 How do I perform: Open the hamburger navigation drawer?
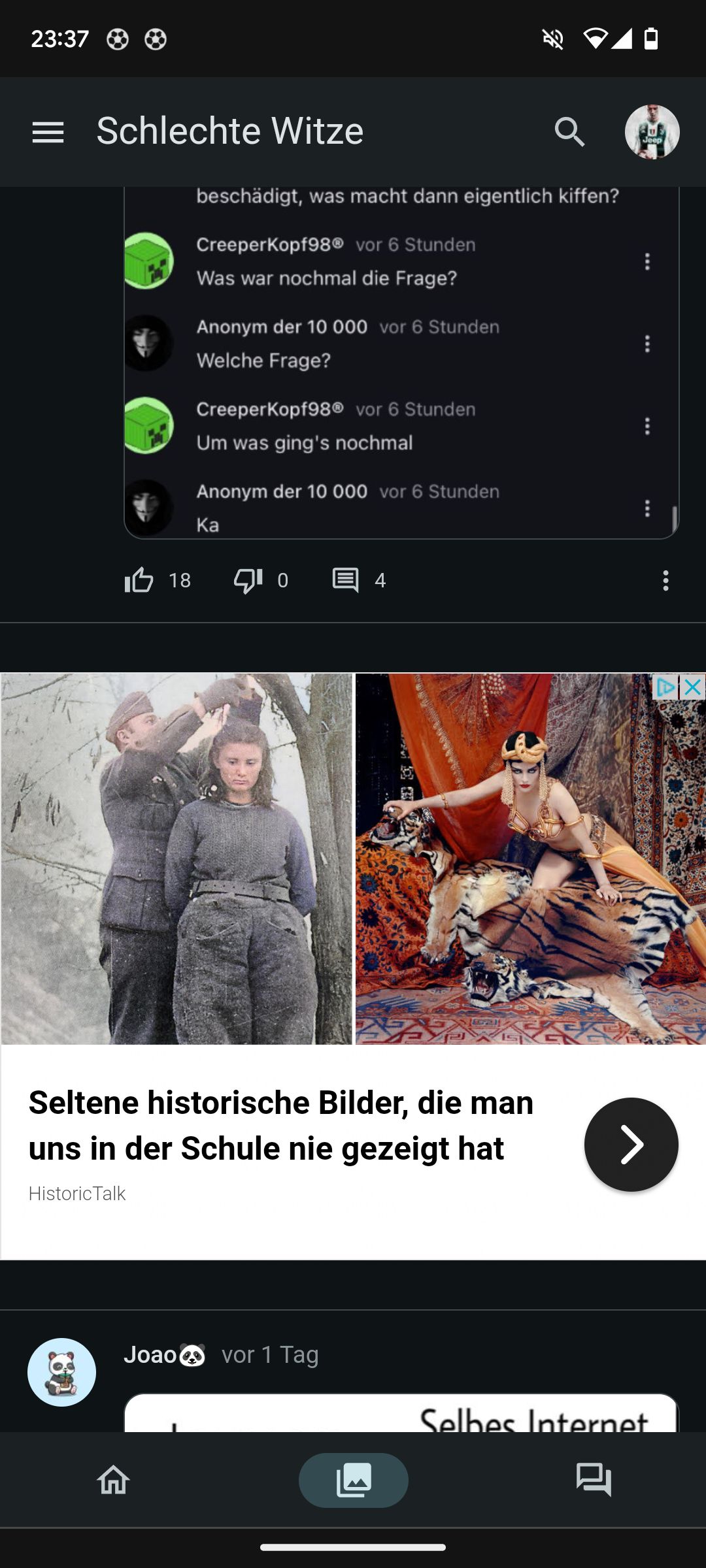pos(48,132)
